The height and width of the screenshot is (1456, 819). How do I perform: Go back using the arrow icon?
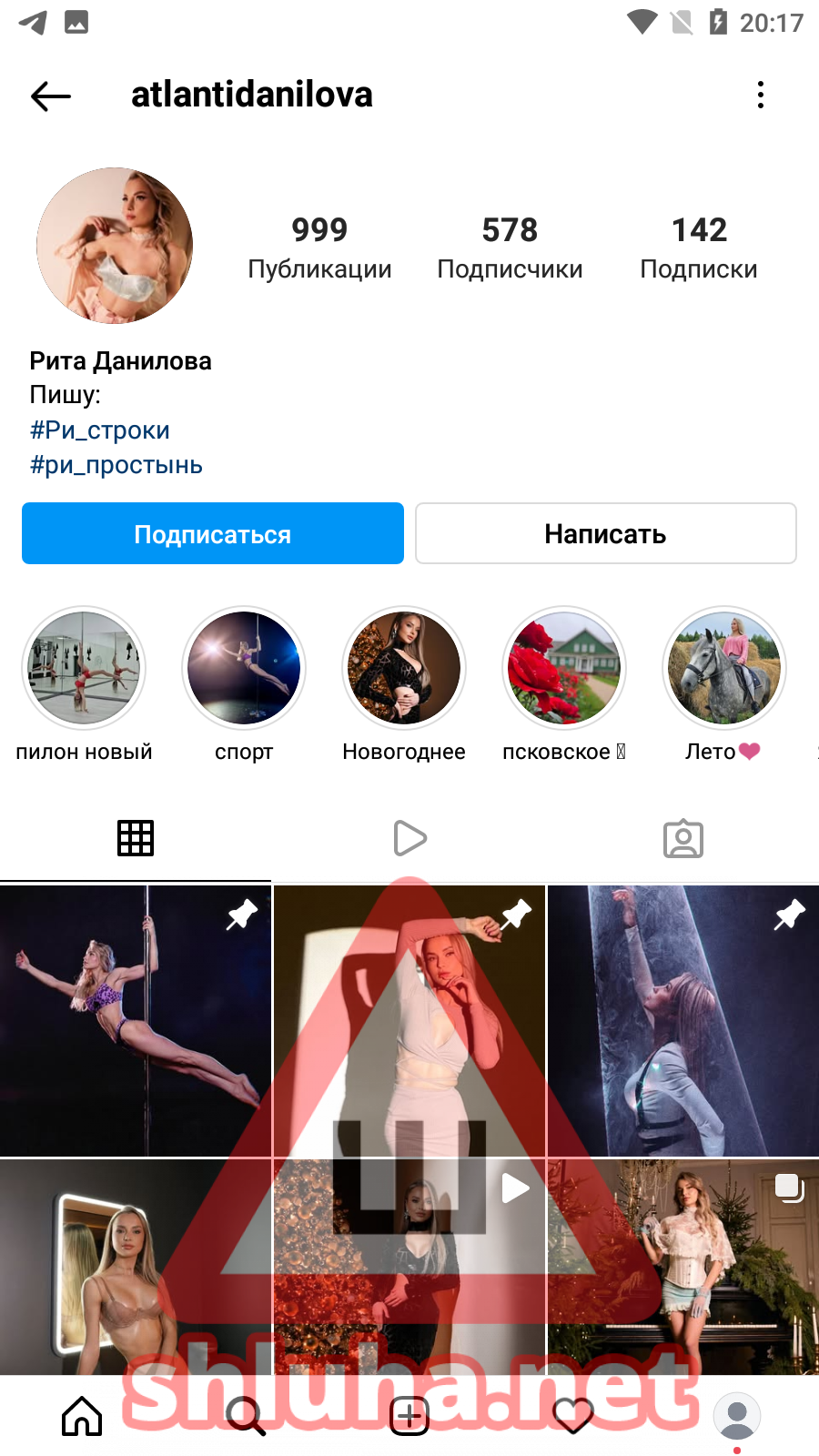(51, 96)
